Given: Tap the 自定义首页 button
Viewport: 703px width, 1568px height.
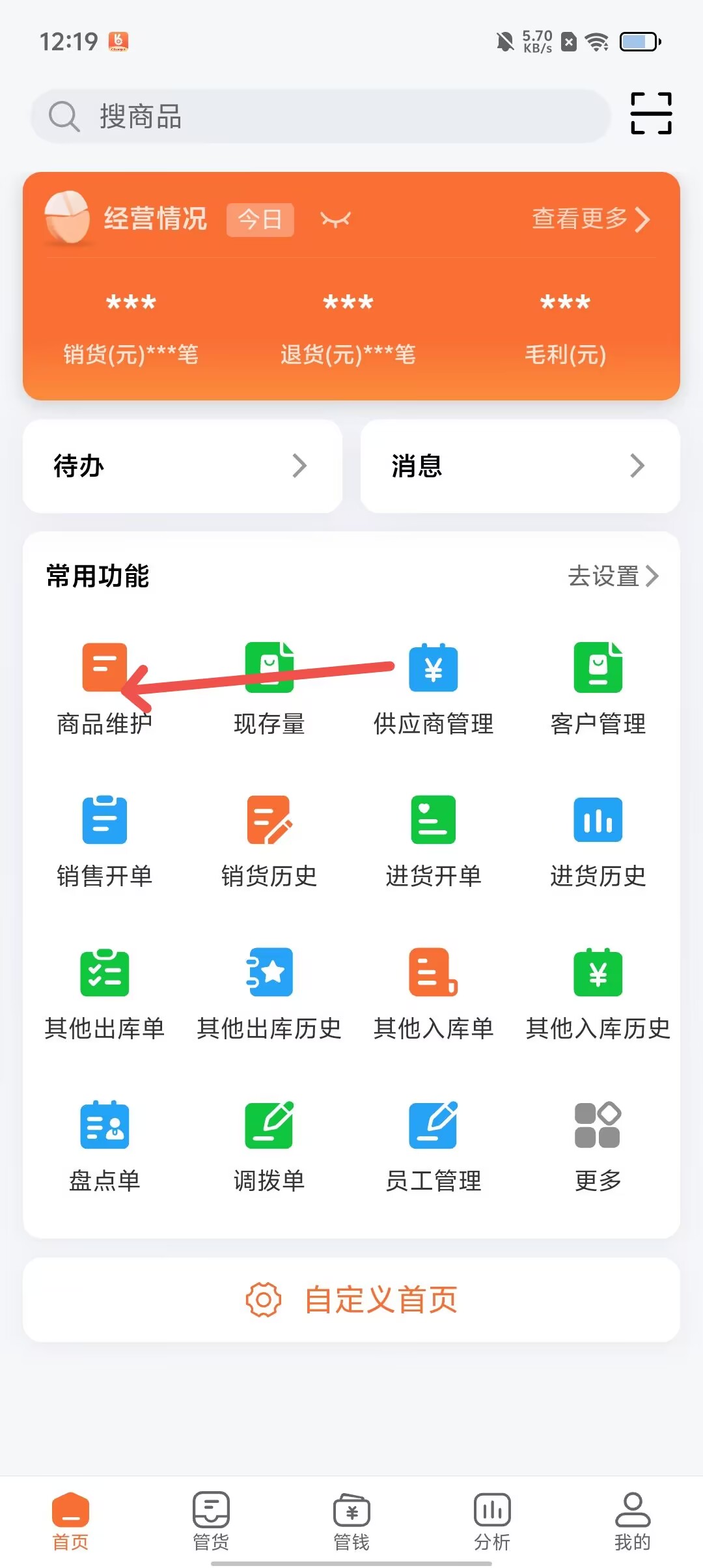Looking at the screenshot, I should coord(351,1300).
